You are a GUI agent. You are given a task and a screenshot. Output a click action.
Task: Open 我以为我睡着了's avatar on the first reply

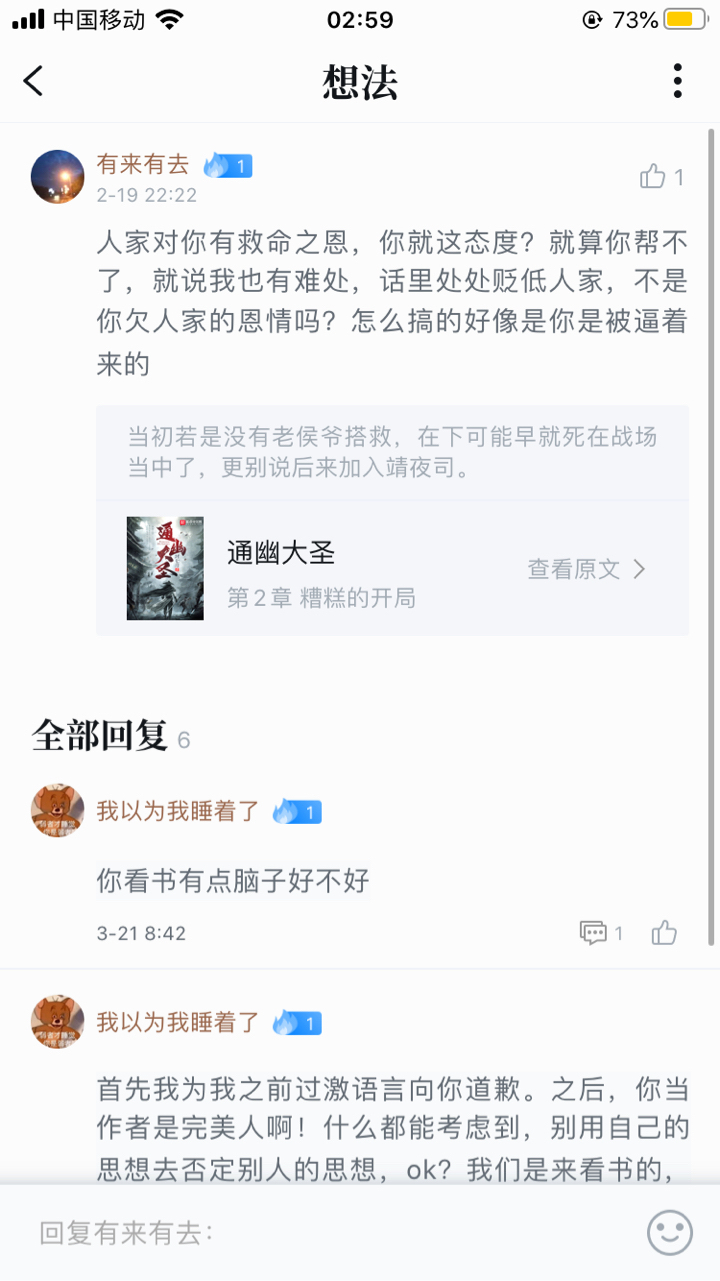(58, 810)
